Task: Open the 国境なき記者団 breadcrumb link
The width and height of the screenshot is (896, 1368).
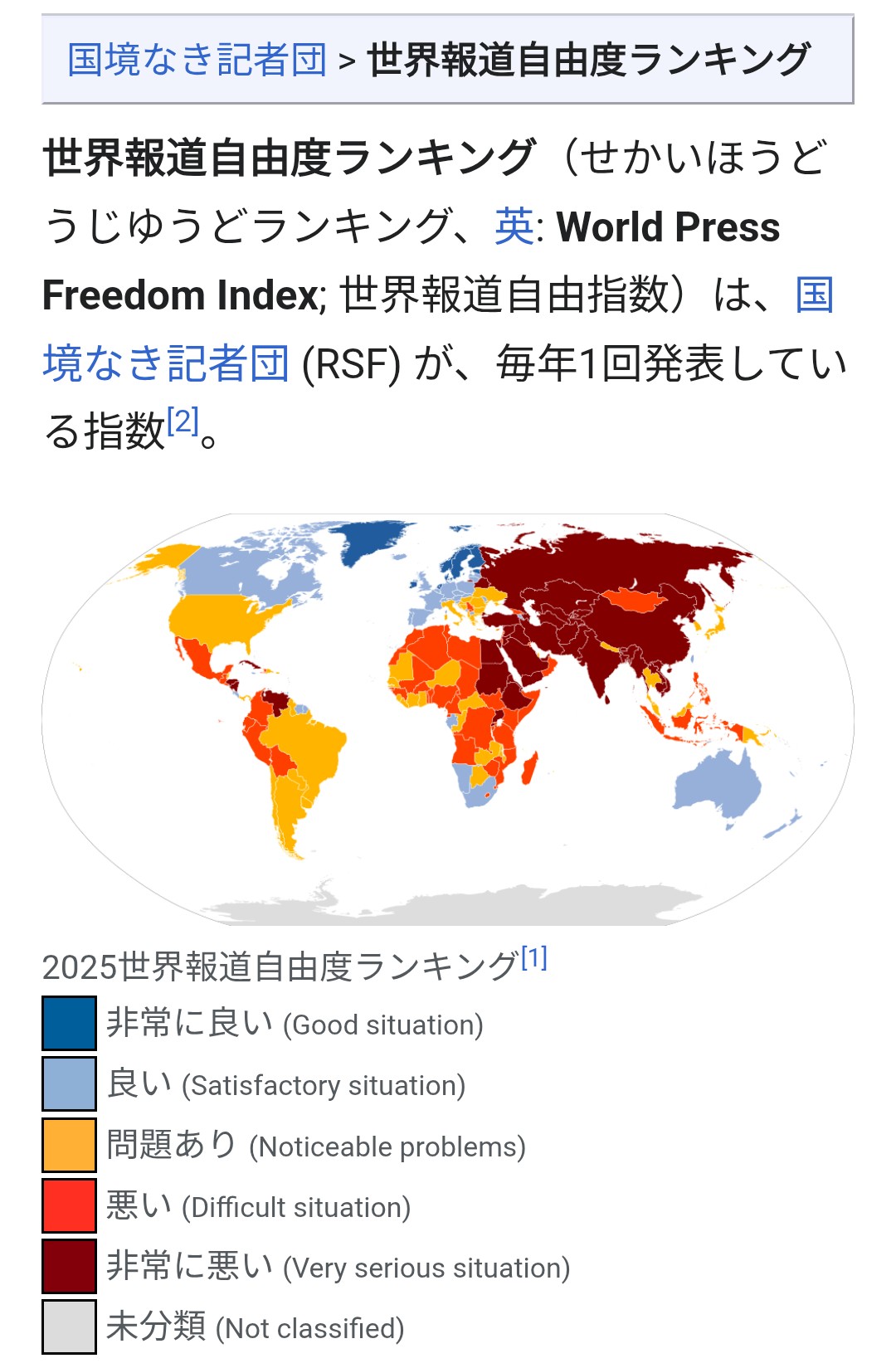Action: [x=197, y=60]
